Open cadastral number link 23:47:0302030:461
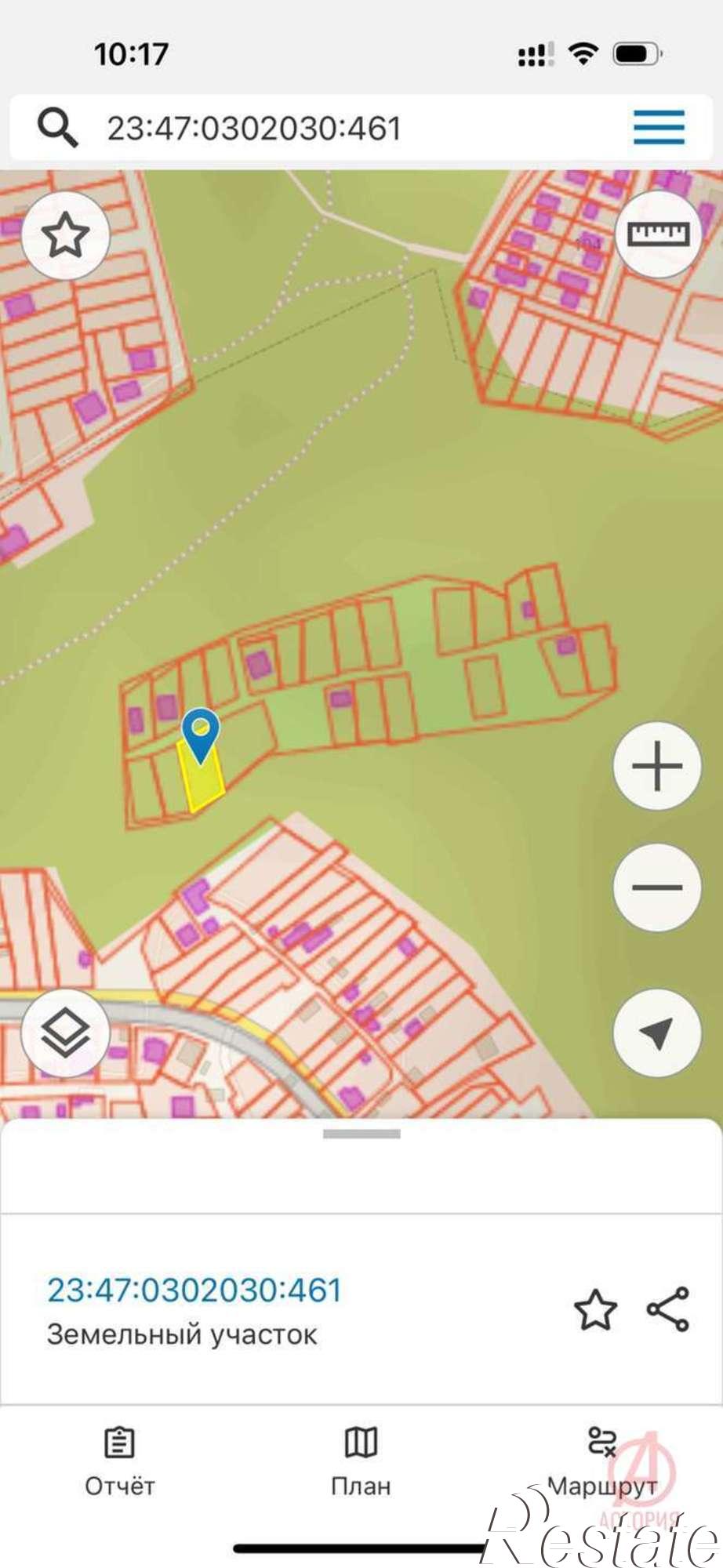This screenshot has height=1568, width=723. [194, 1290]
